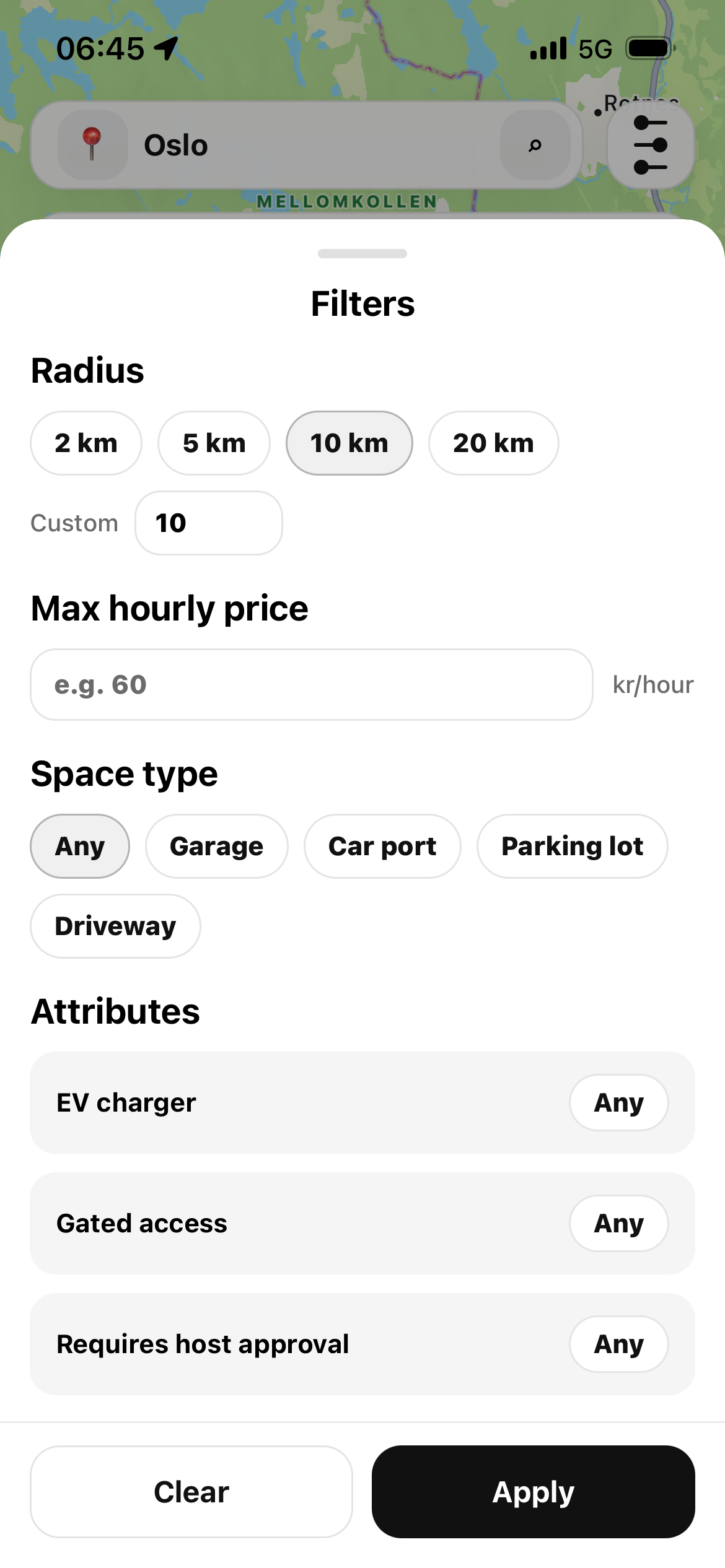Change the EV charger Any option
Screen dimensions: 725x1568
pos(618,1103)
